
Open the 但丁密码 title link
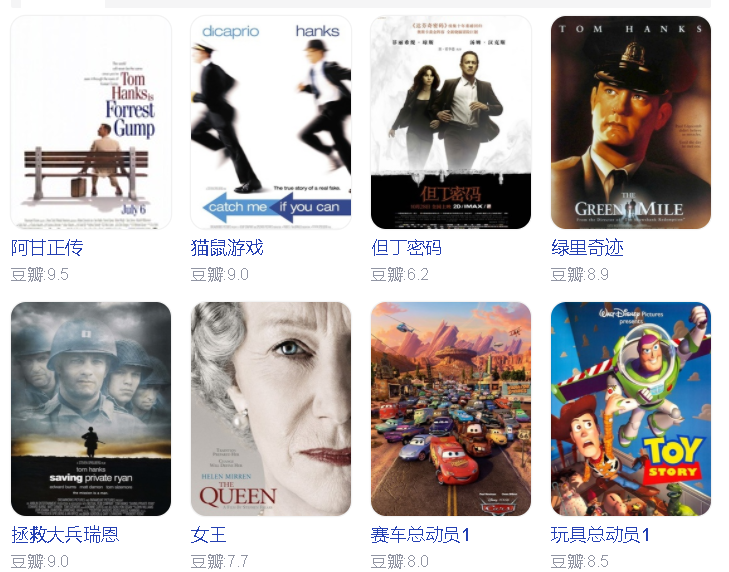coord(406,248)
